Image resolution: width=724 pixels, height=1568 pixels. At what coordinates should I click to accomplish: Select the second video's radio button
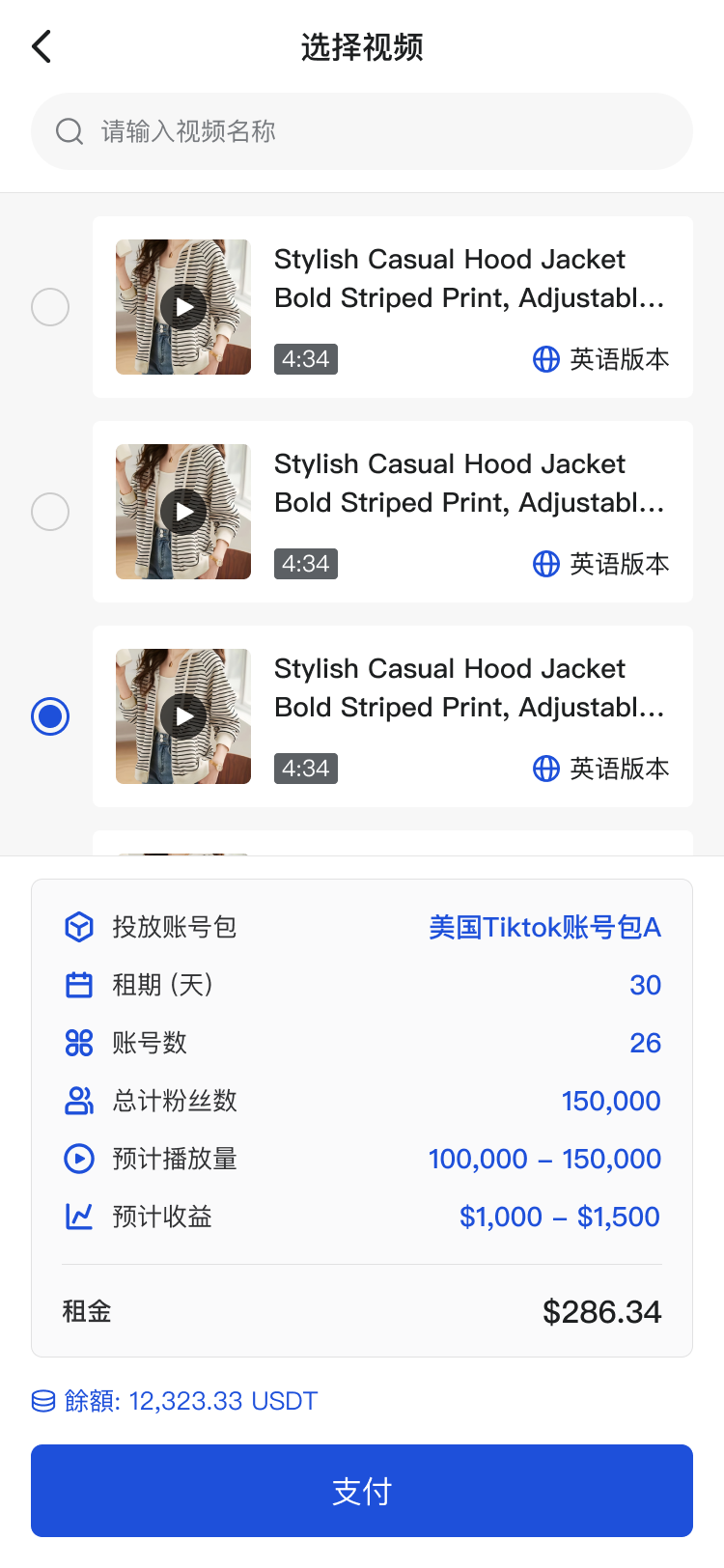tap(50, 512)
